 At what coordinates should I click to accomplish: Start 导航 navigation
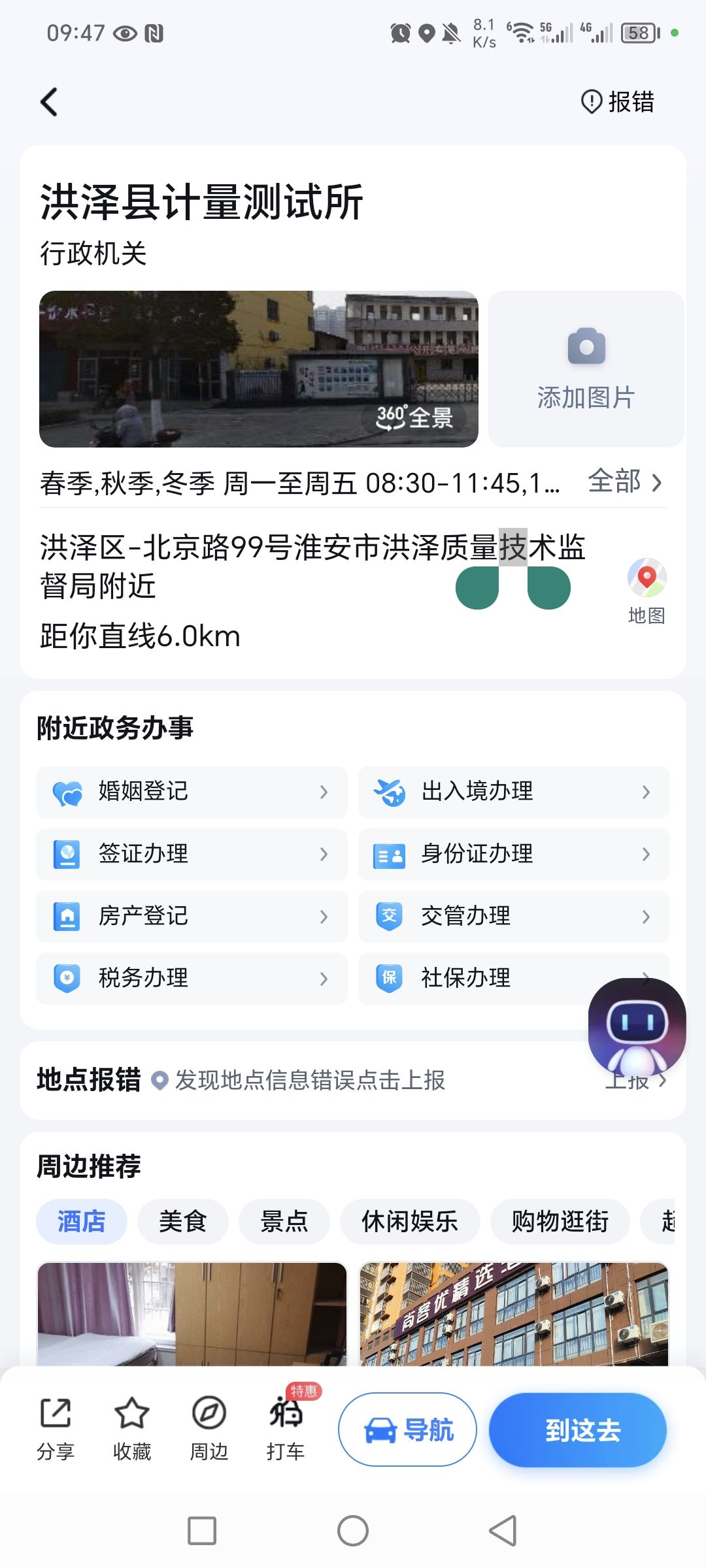click(407, 1429)
